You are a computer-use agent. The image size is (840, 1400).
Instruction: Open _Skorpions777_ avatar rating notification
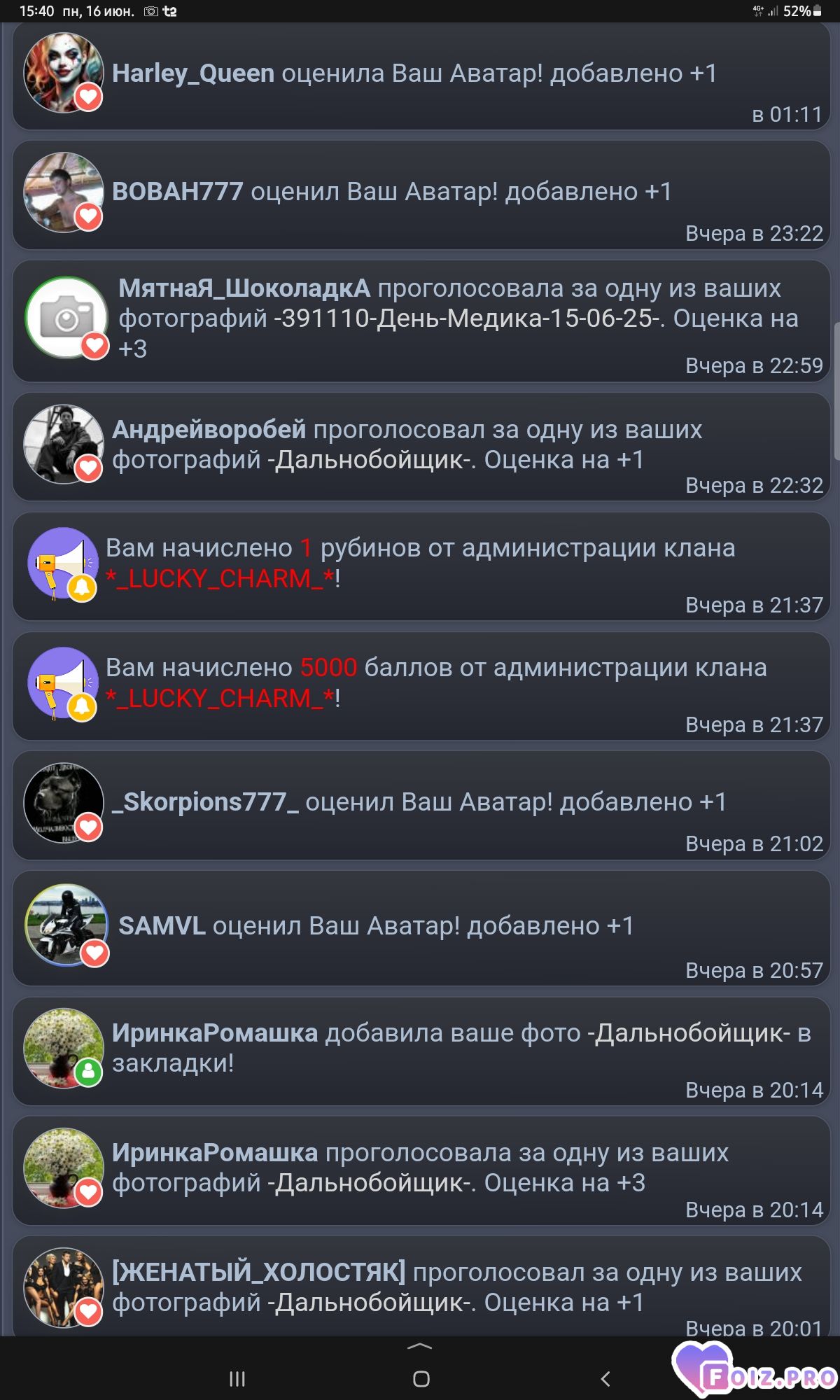(421, 806)
